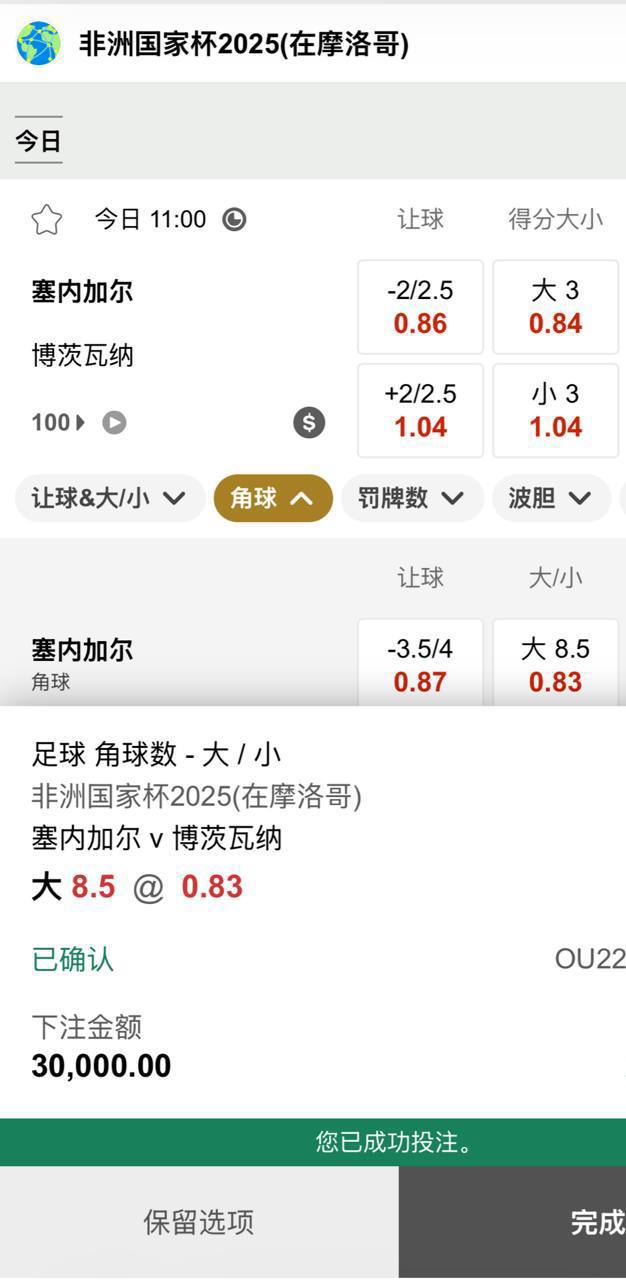626x1280 pixels.
Task: Select corners 大 8.5 at 0.83
Action: click(555, 664)
